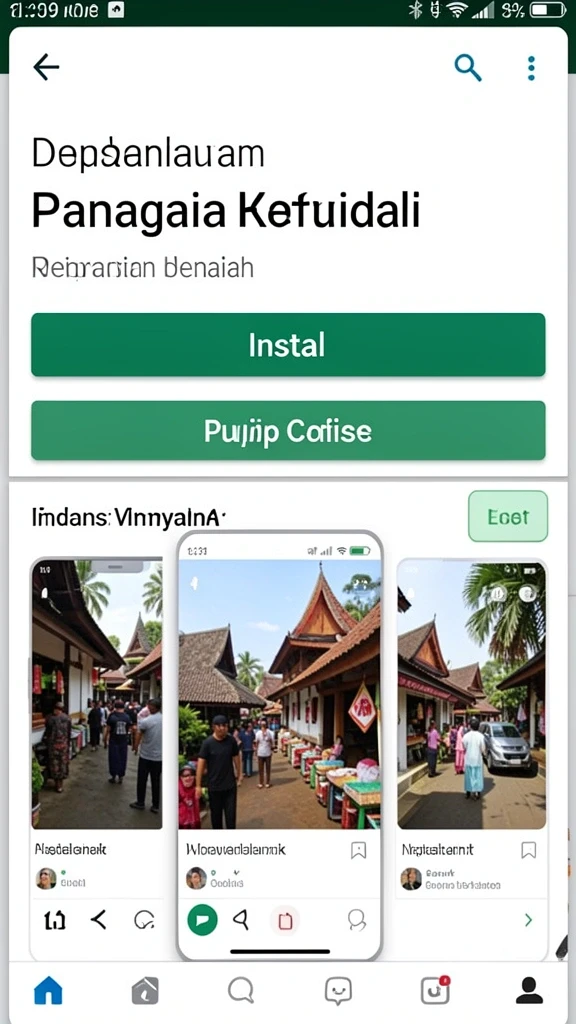The width and height of the screenshot is (576, 1024).
Task: Open the speech bubble tab
Action: tap(240, 991)
